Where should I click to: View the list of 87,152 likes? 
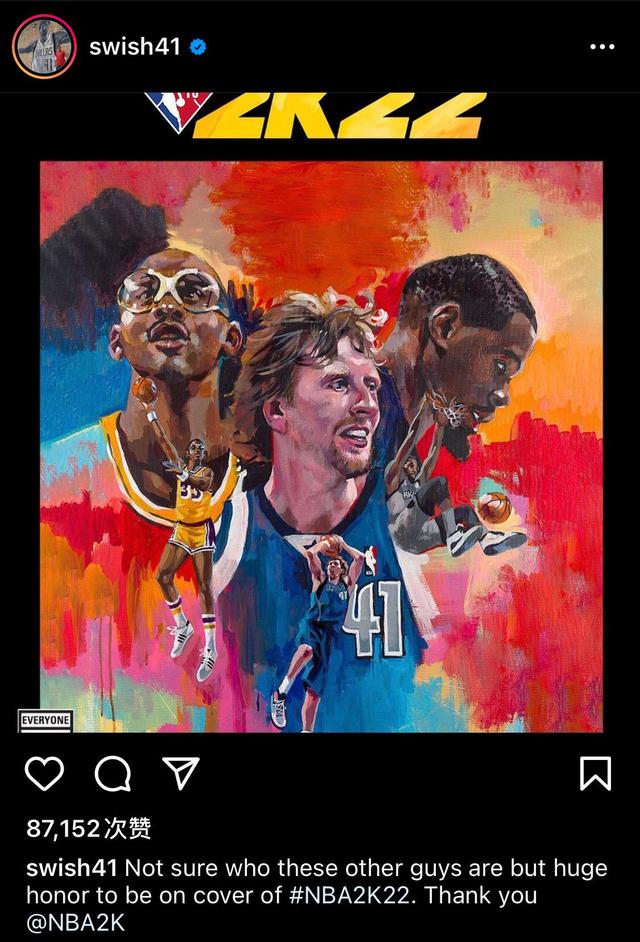click(x=88, y=829)
